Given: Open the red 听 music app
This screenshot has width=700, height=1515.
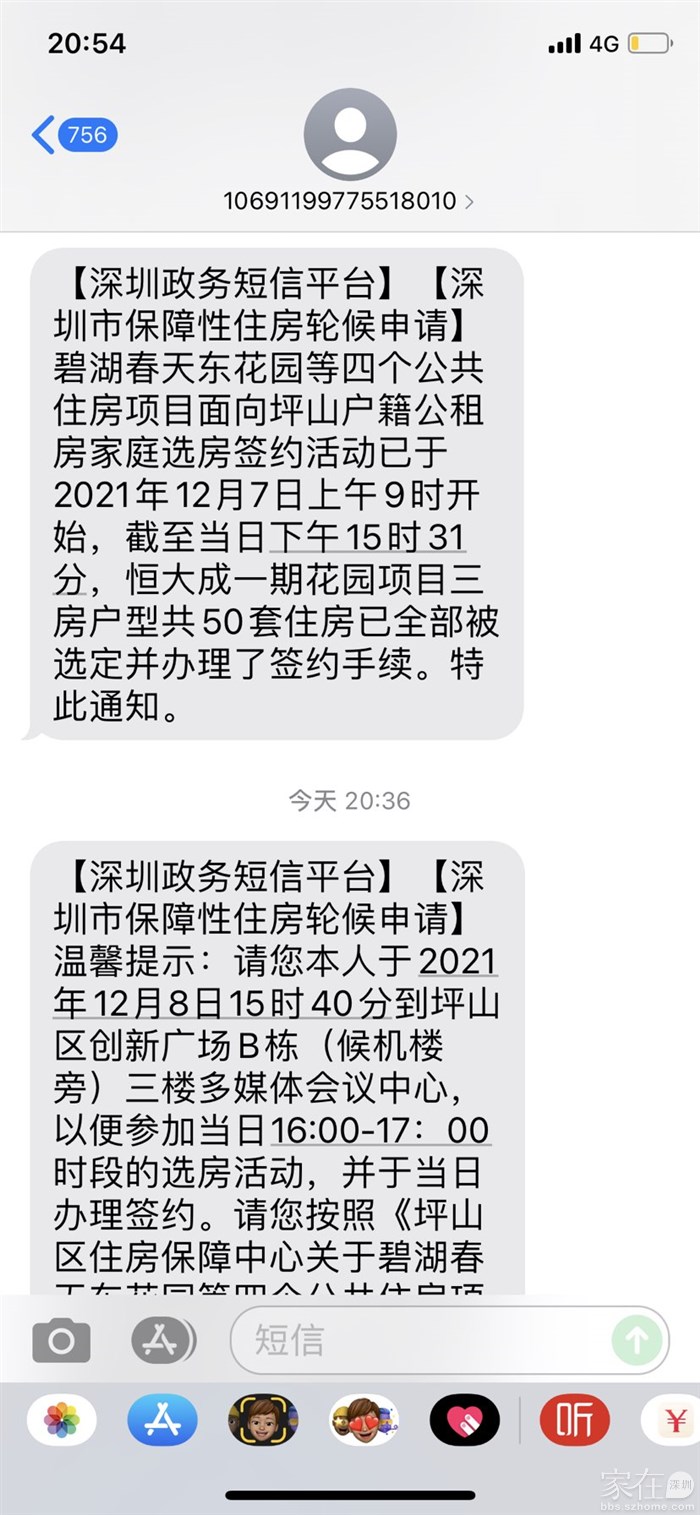Looking at the screenshot, I should 574,1420.
